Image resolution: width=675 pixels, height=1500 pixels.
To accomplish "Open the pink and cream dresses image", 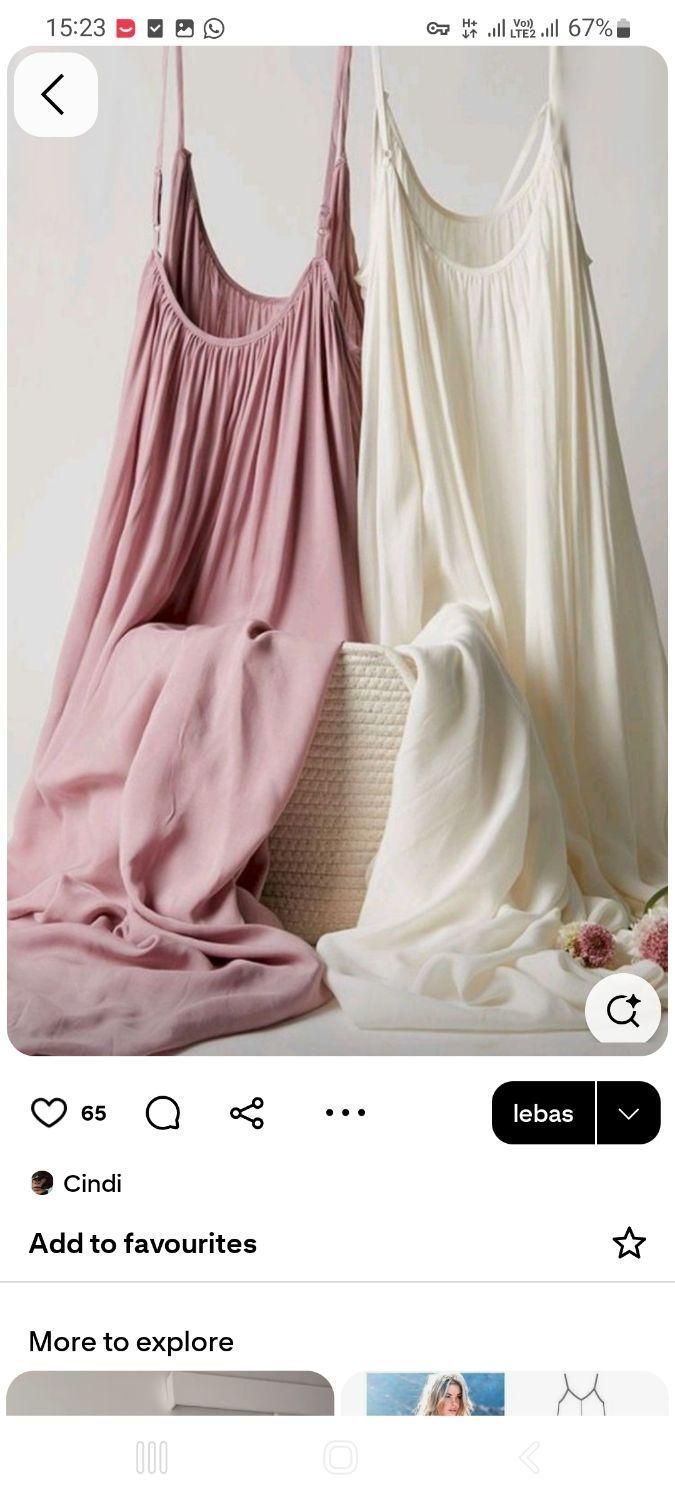I will point(337,550).
